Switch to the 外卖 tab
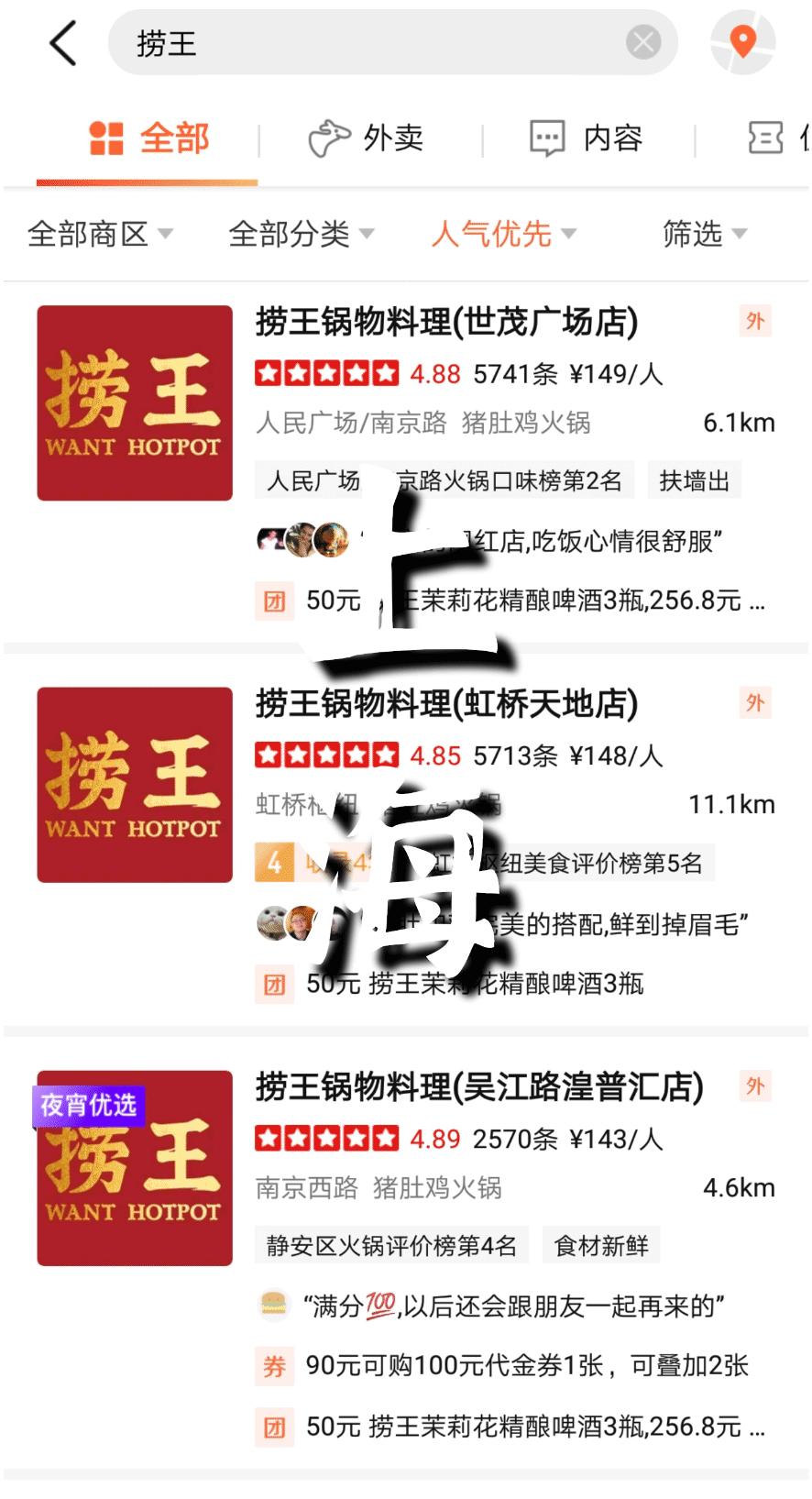This screenshot has height=1499, width=812. click(367, 138)
